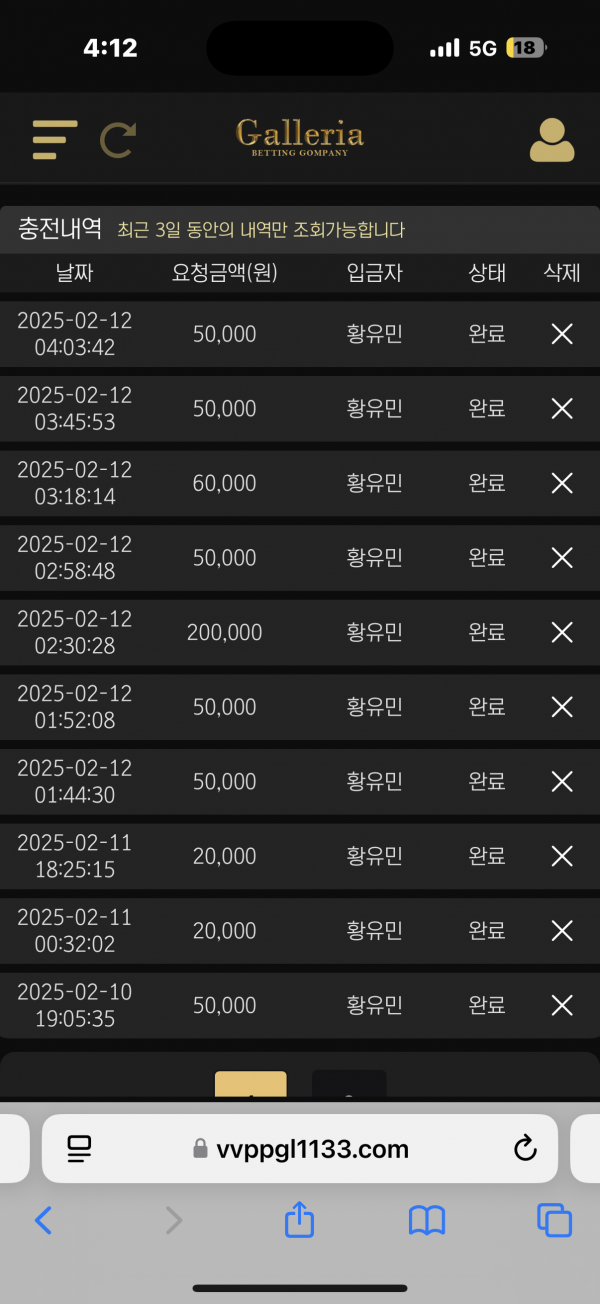Delete the 02:58:48 charge record

(562, 558)
